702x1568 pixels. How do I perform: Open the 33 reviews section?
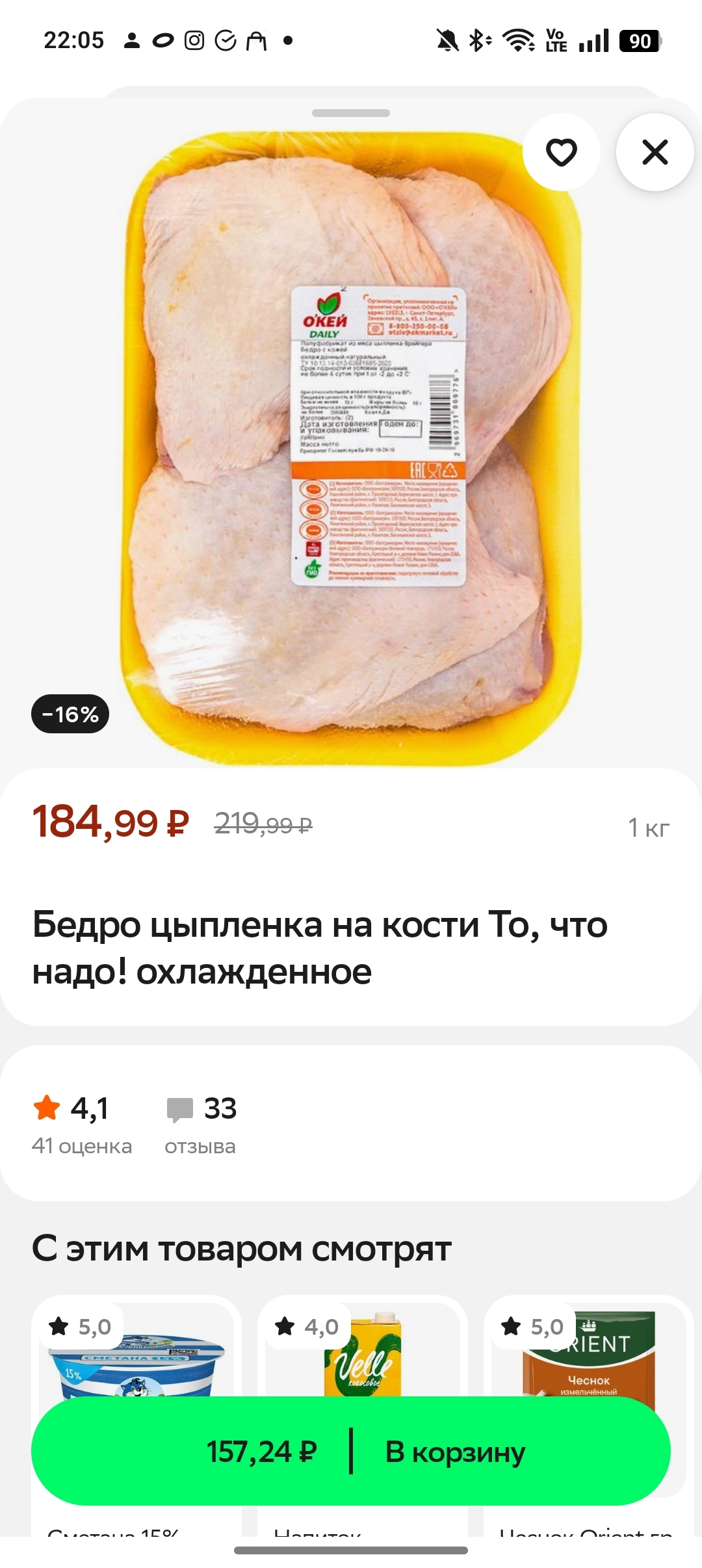200,1125
